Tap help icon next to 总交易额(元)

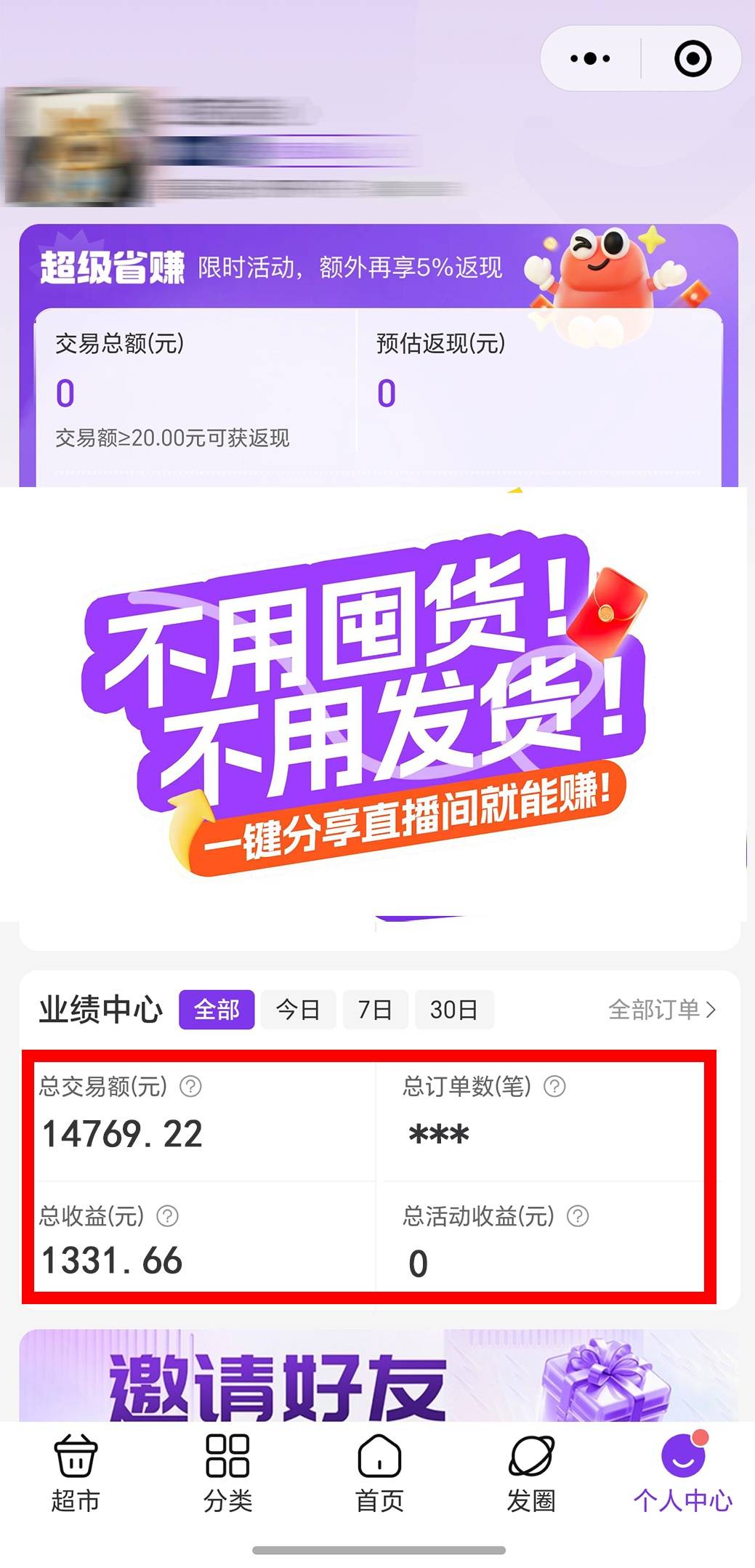(x=190, y=1086)
